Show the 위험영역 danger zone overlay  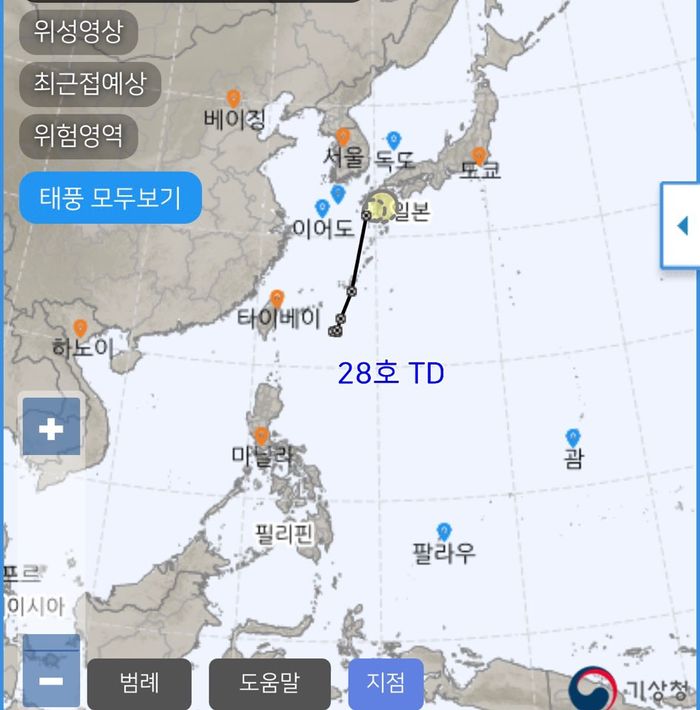coord(78,135)
